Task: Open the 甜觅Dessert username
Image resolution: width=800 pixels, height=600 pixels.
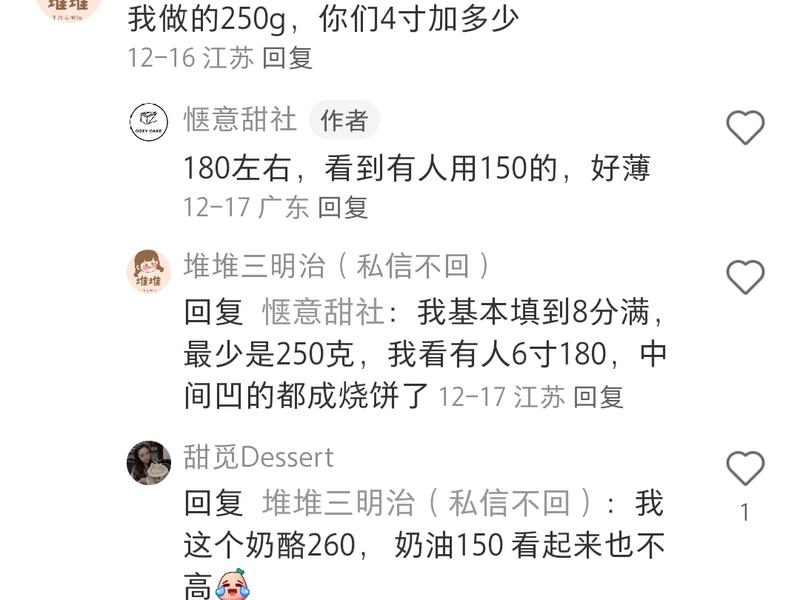Action: (x=258, y=458)
